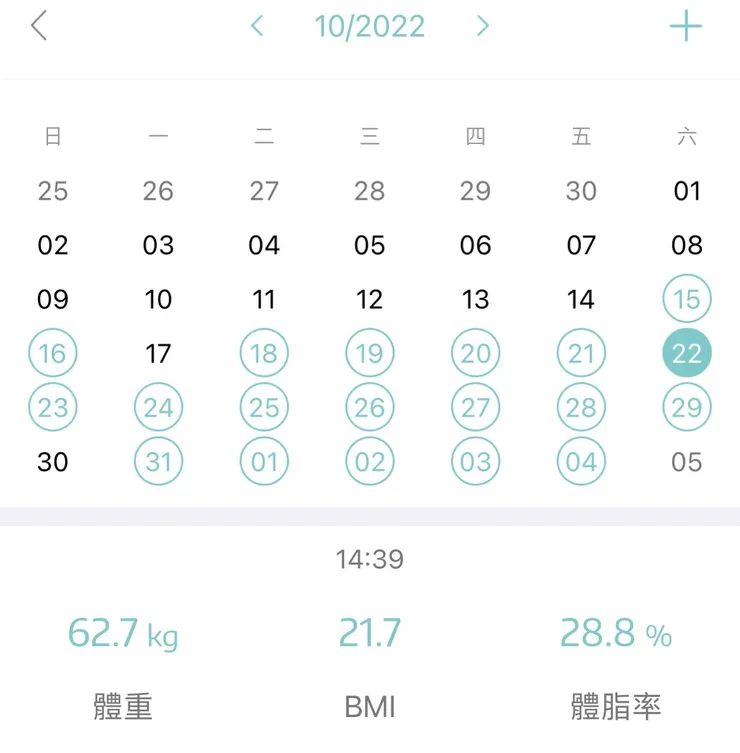Tap the 體脂率 body fat value 28.8%

613,632
